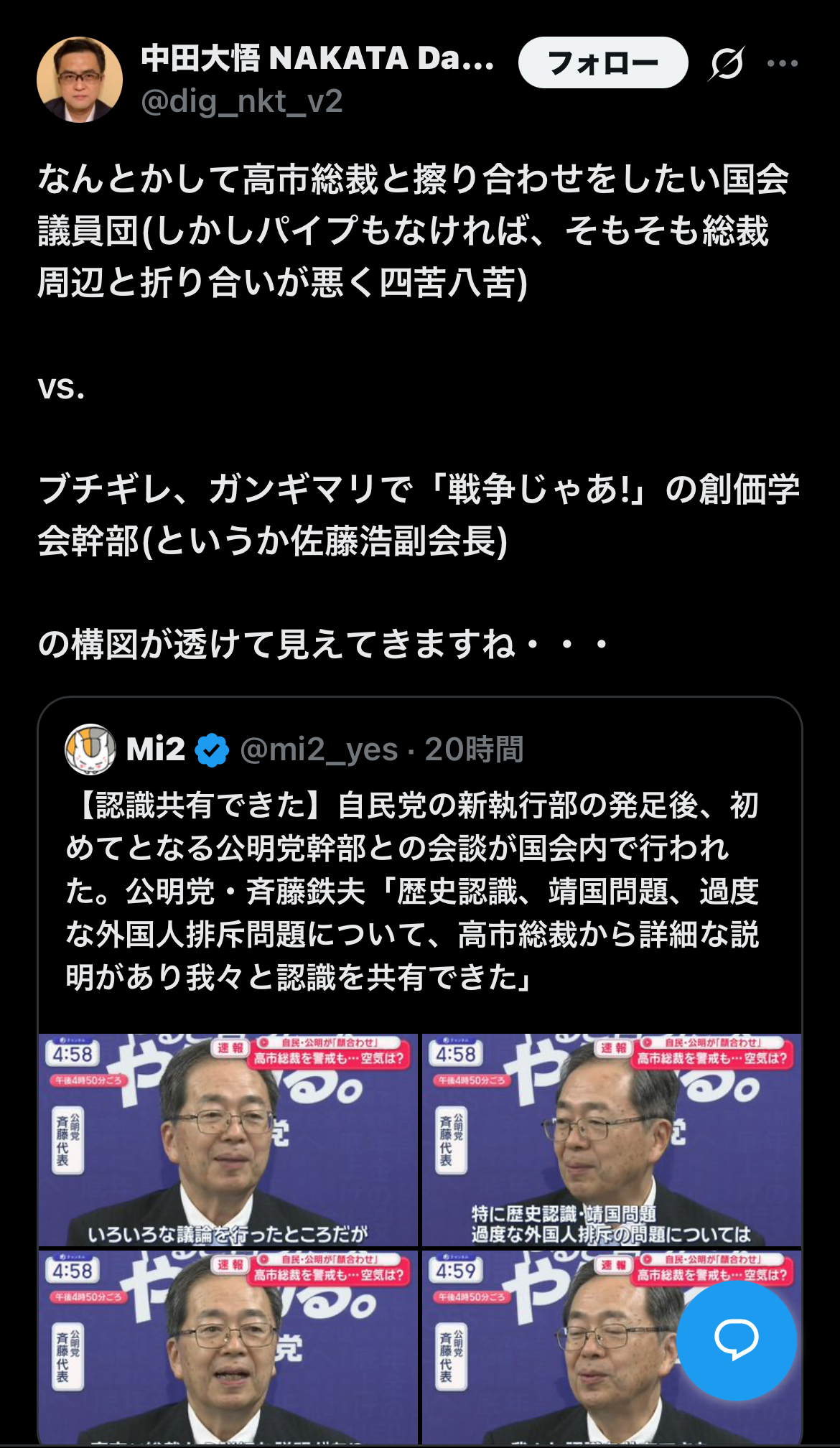This screenshot has height=1448, width=840.
Task: Open the 中田大悟 NAKATA display name
Action: [317, 59]
